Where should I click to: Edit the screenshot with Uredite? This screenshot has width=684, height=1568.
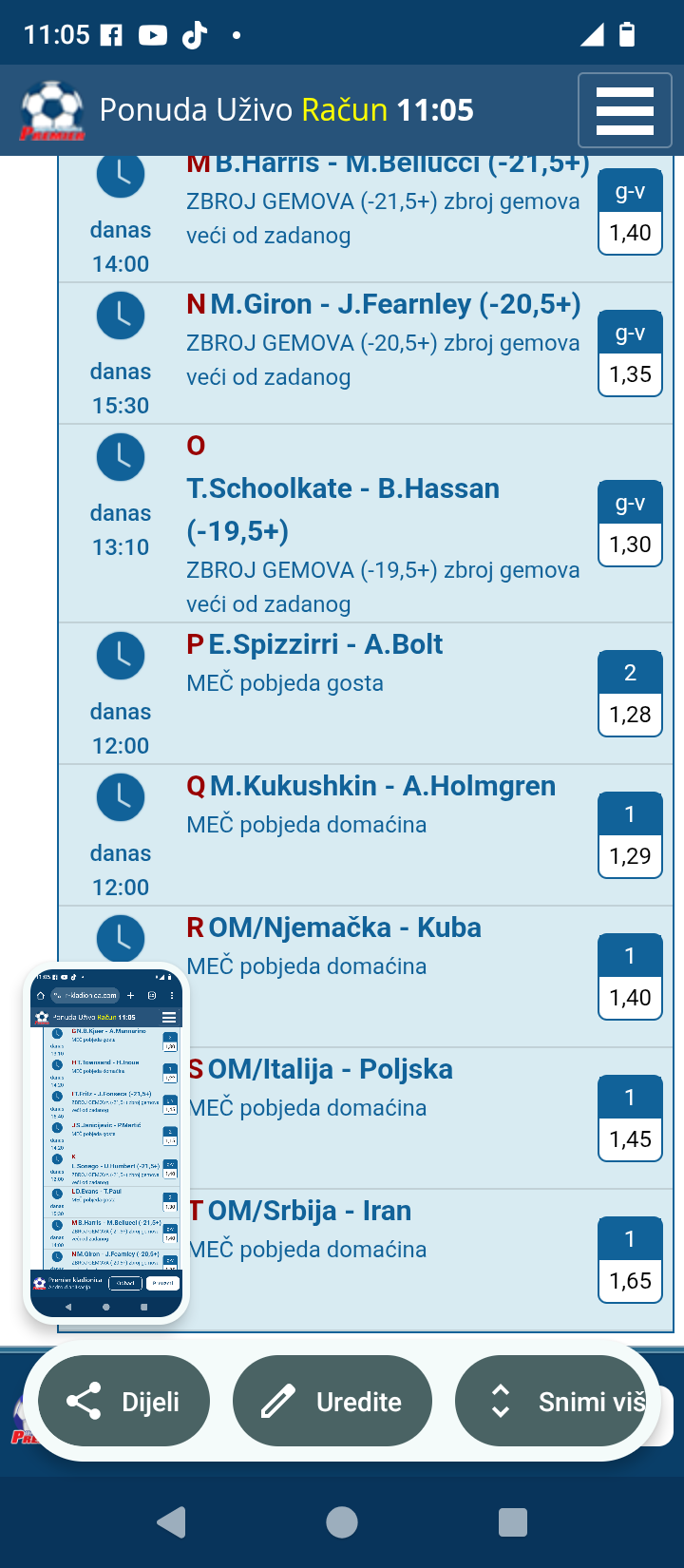(332, 1401)
